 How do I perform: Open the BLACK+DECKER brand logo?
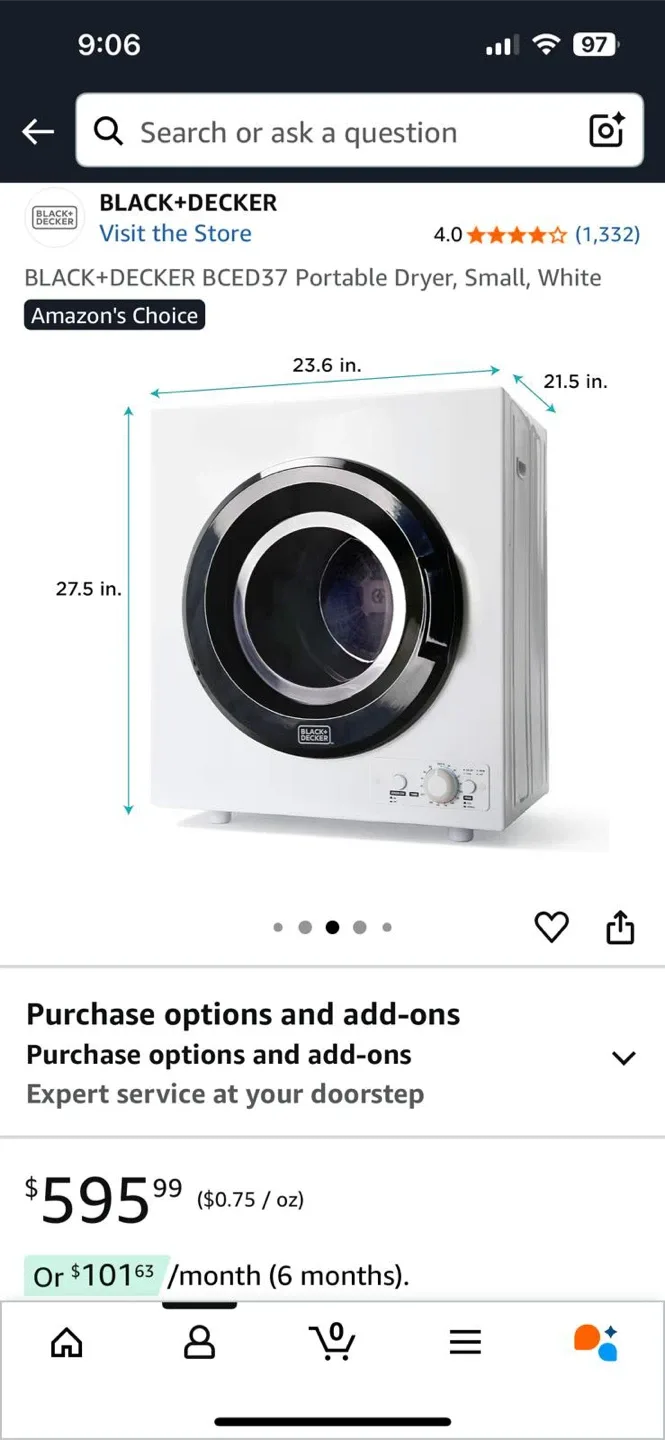pyautogui.click(x=55, y=217)
